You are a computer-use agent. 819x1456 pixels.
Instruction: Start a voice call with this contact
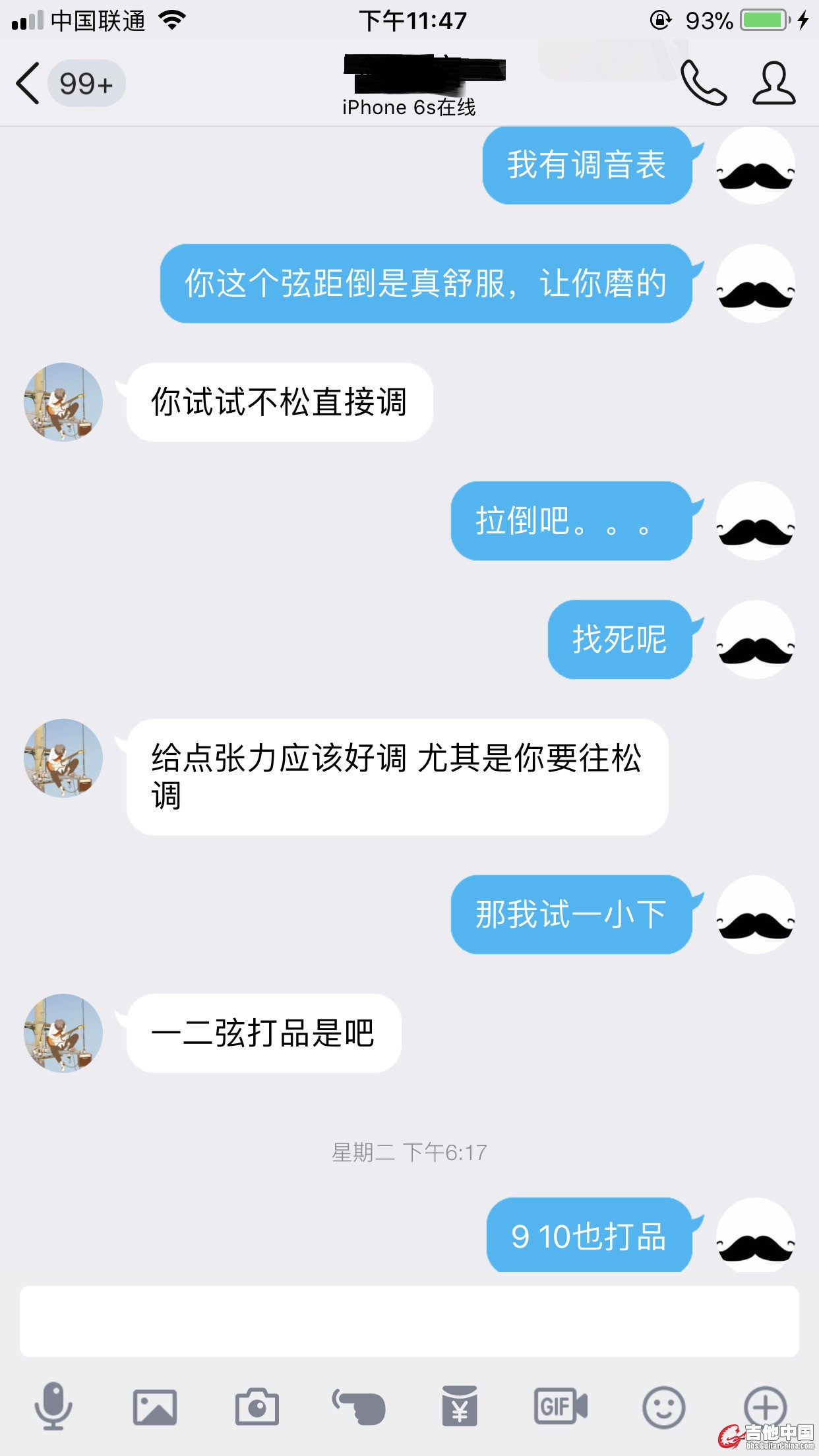[x=703, y=84]
